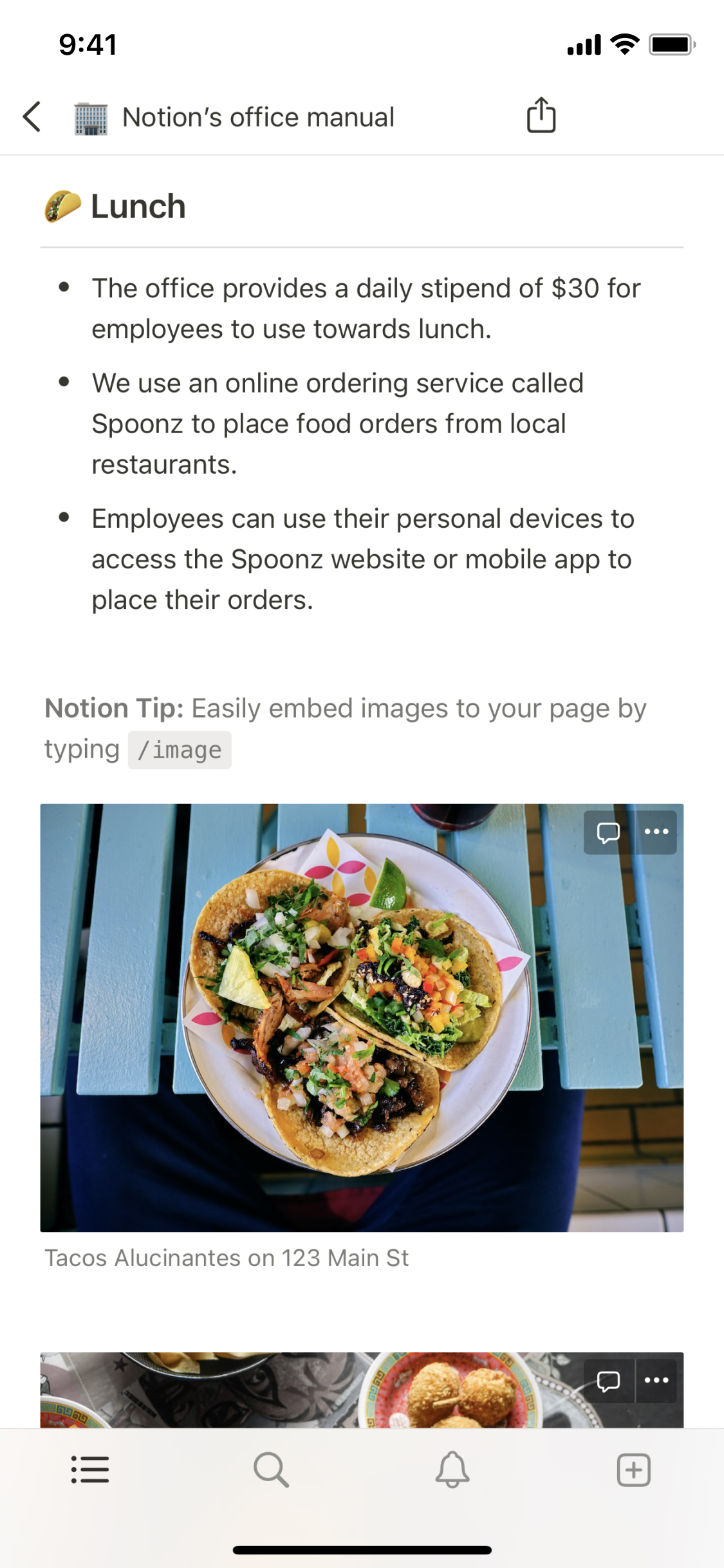
Task: Open more options for the tacos image
Action: click(656, 832)
